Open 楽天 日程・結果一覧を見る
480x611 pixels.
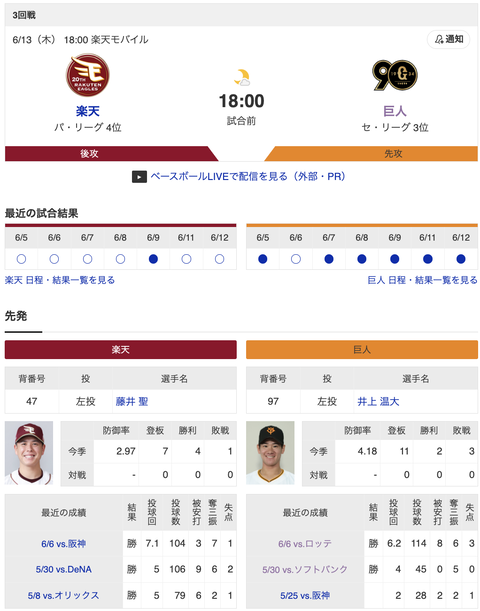(60, 280)
